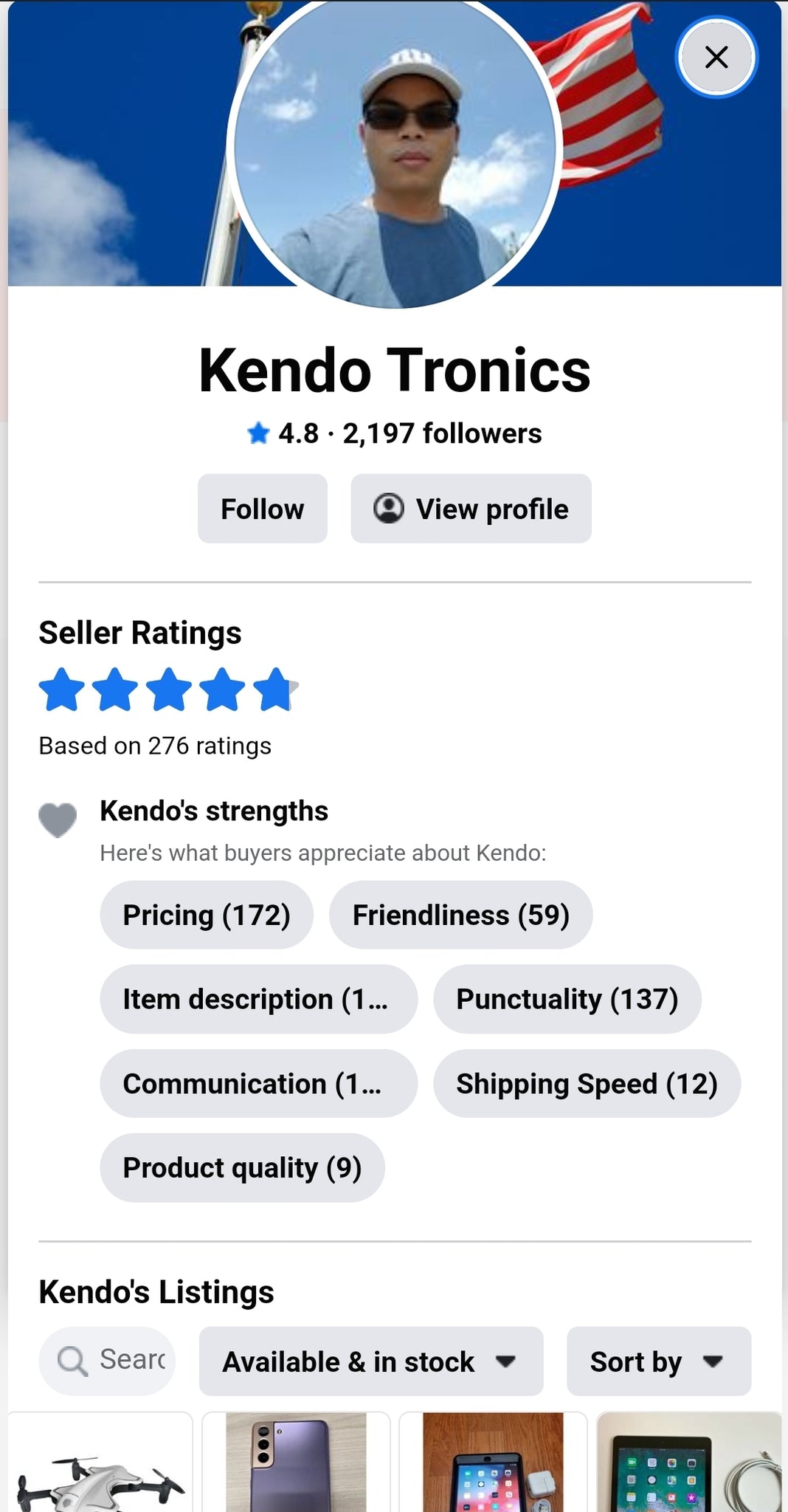The width and height of the screenshot is (788, 1512).
Task: Open the drone listing
Action: point(100,1465)
